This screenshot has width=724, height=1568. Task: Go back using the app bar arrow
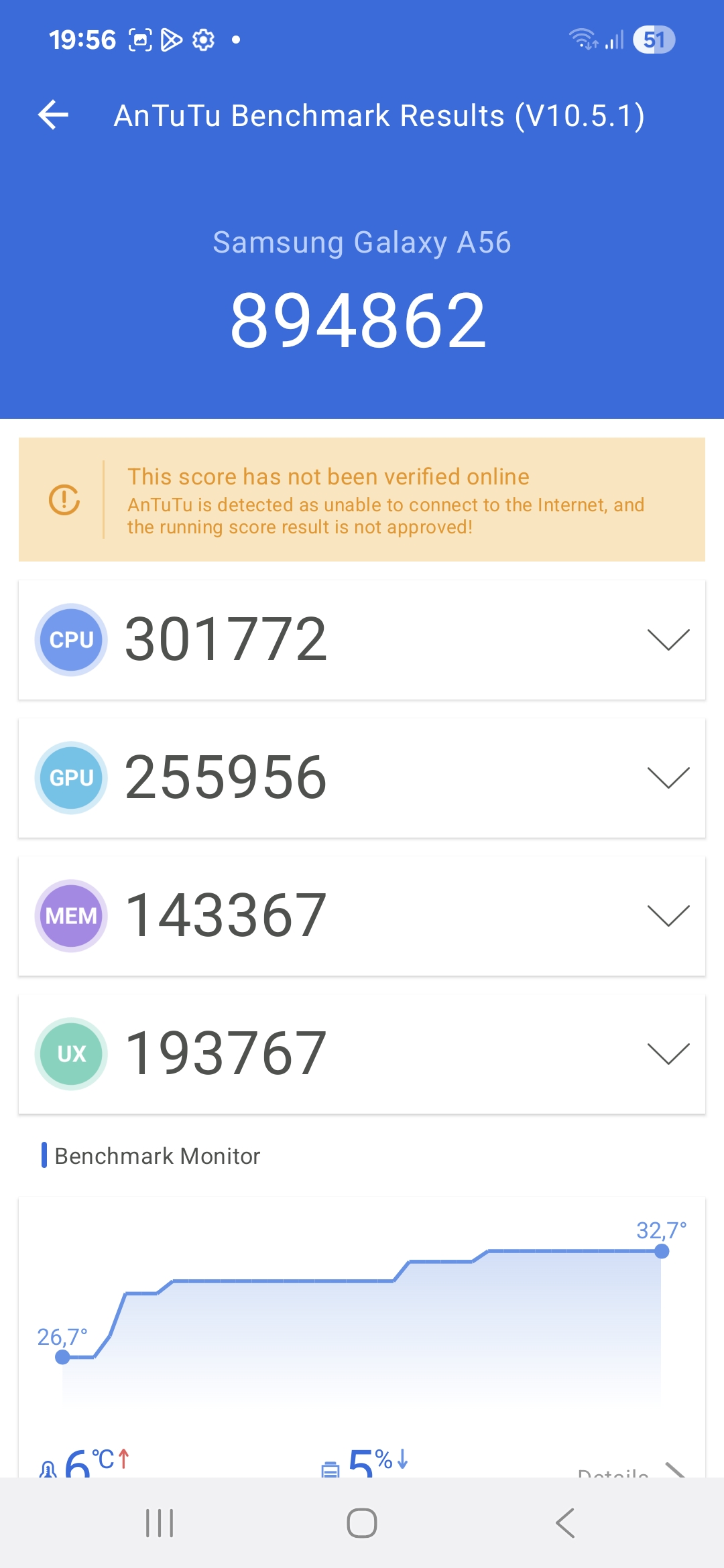[x=54, y=115]
